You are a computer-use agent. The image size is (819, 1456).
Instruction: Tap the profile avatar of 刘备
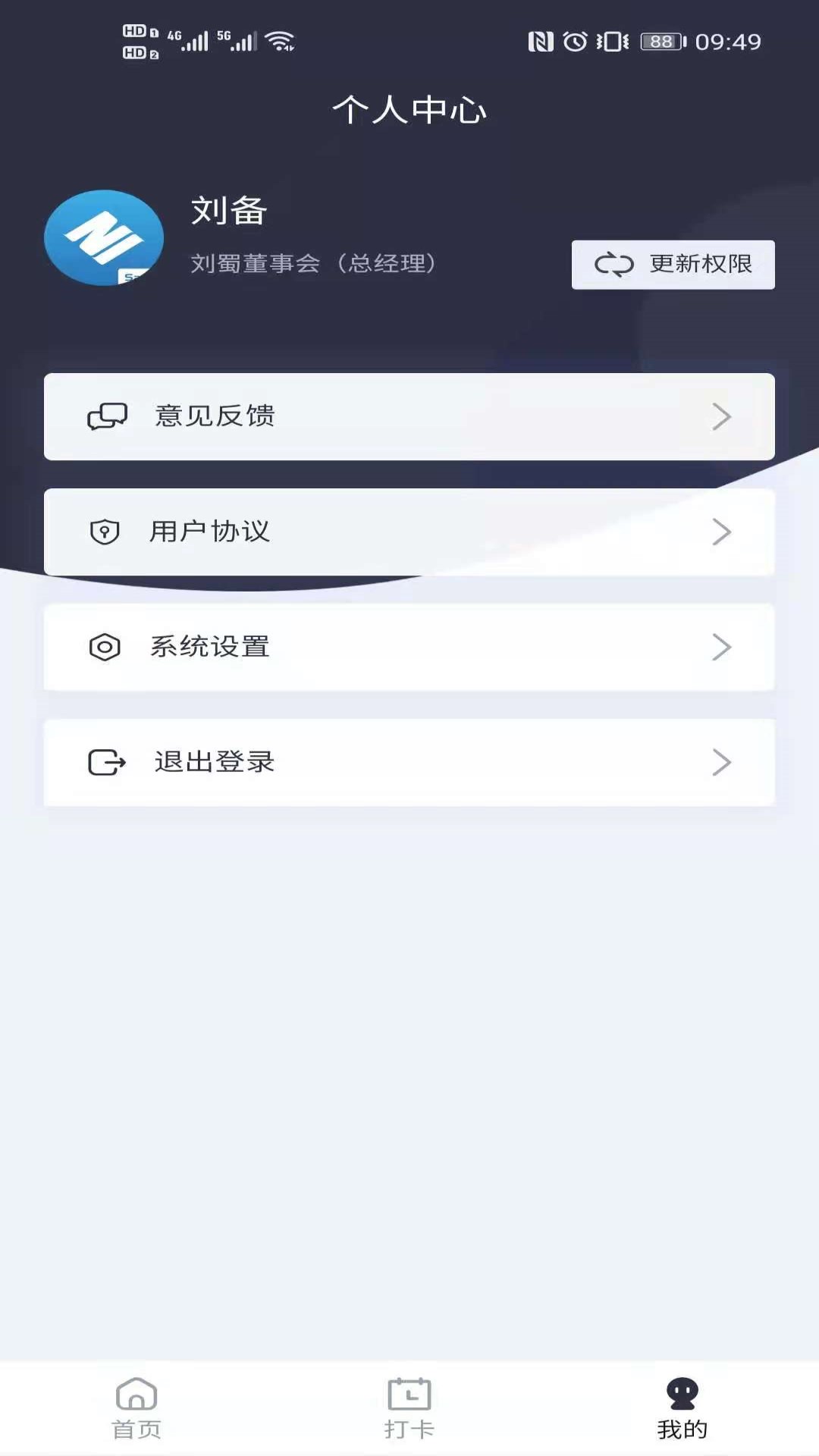click(104, 238)
